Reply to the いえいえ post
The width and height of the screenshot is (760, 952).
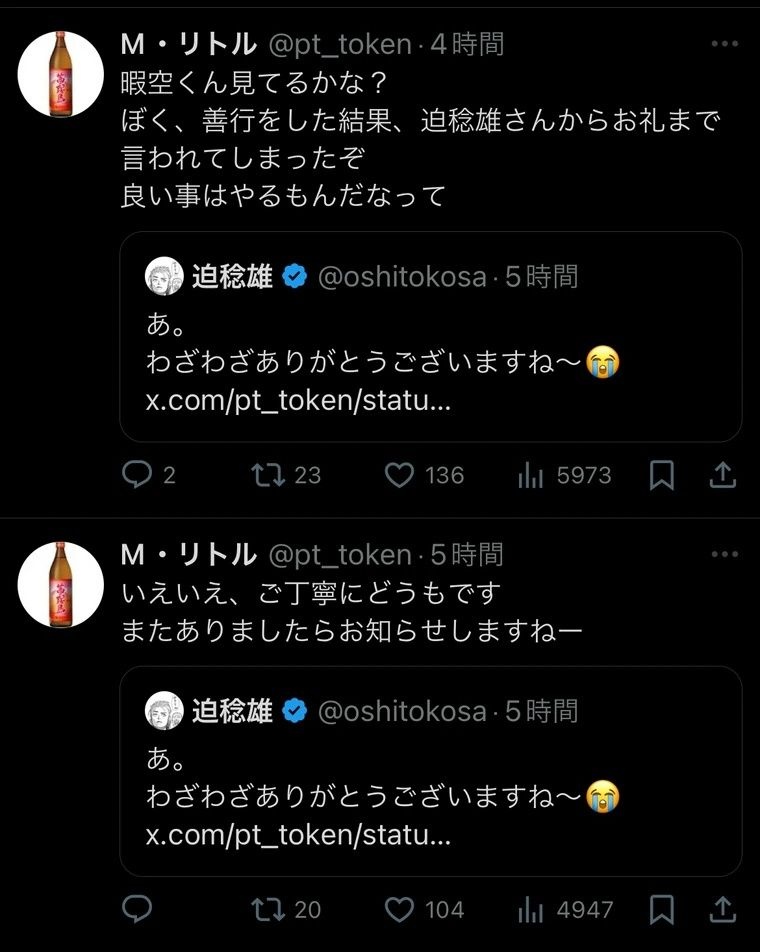[136, 909]
